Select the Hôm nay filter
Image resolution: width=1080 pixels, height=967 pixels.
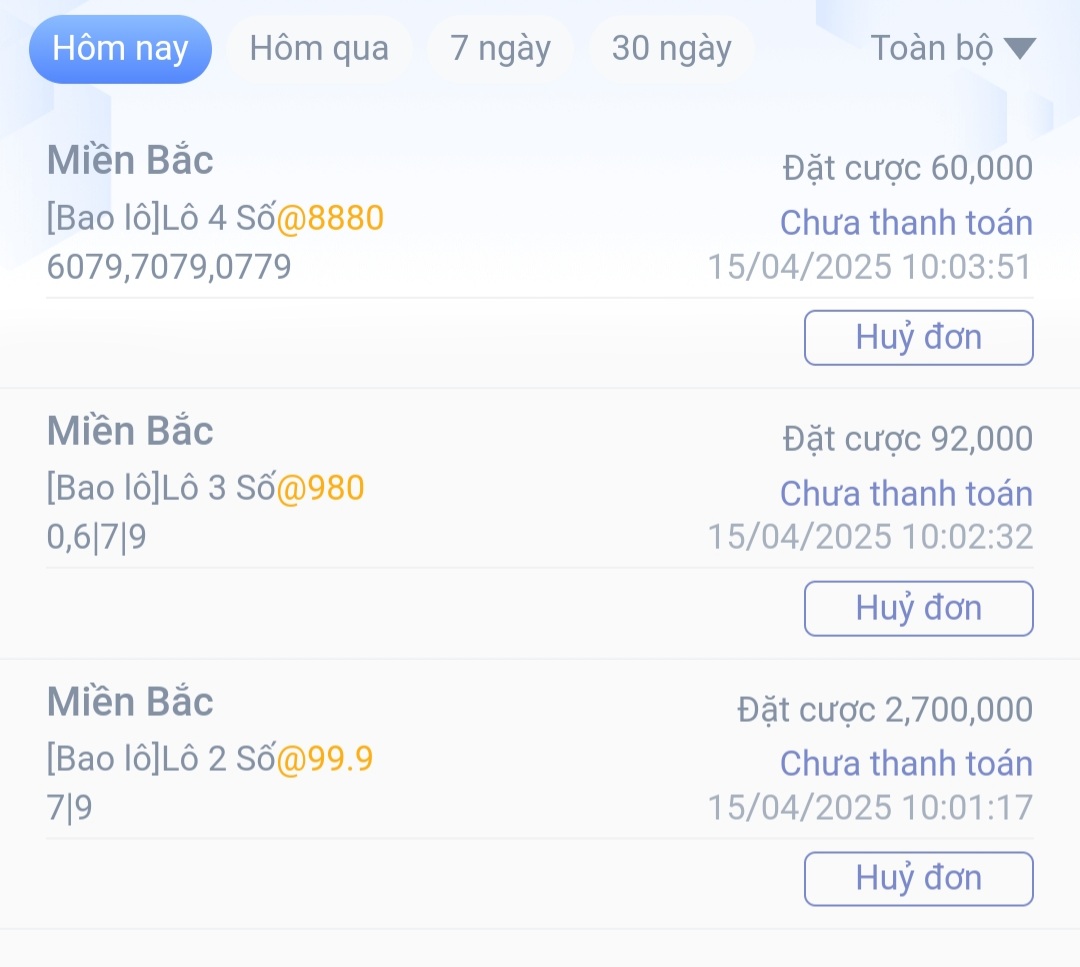coord(120,49)
